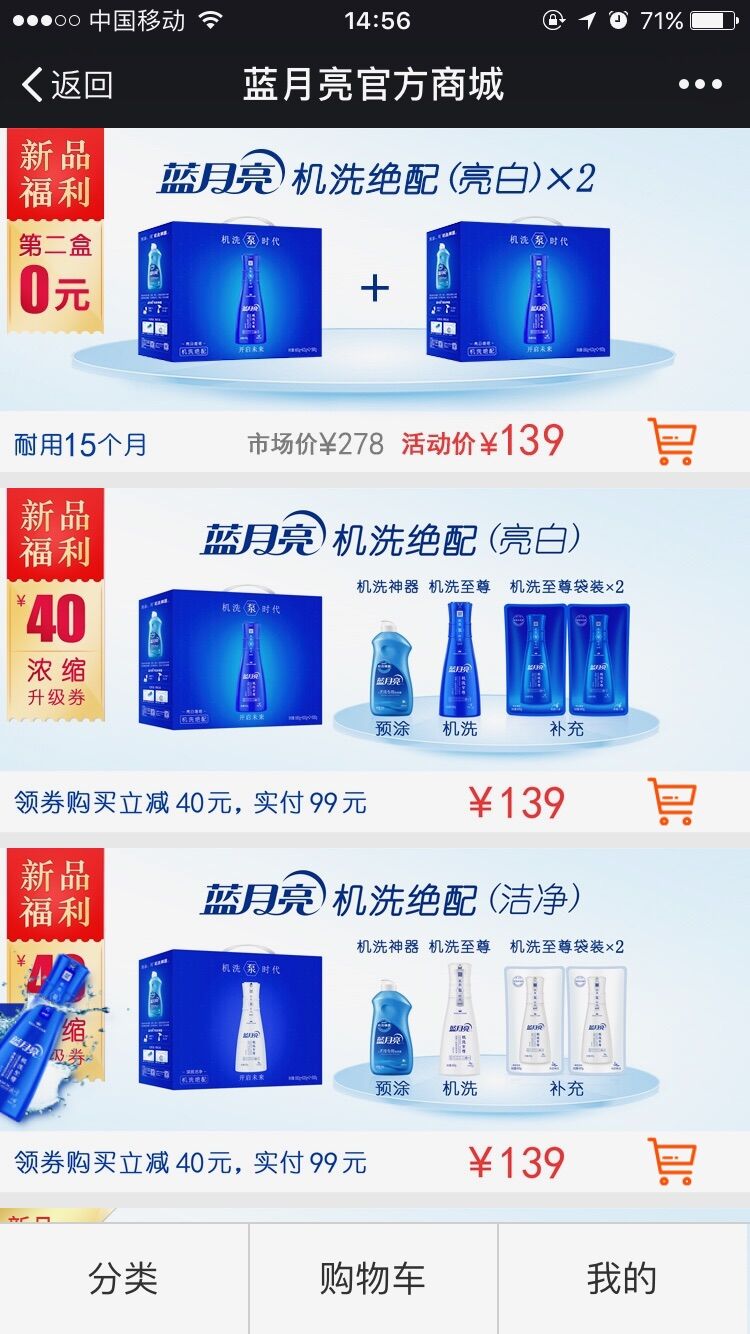This screenshot has width=750, height=1334.
Task: Go to the 我的 tab
Action: (622, 1278)
